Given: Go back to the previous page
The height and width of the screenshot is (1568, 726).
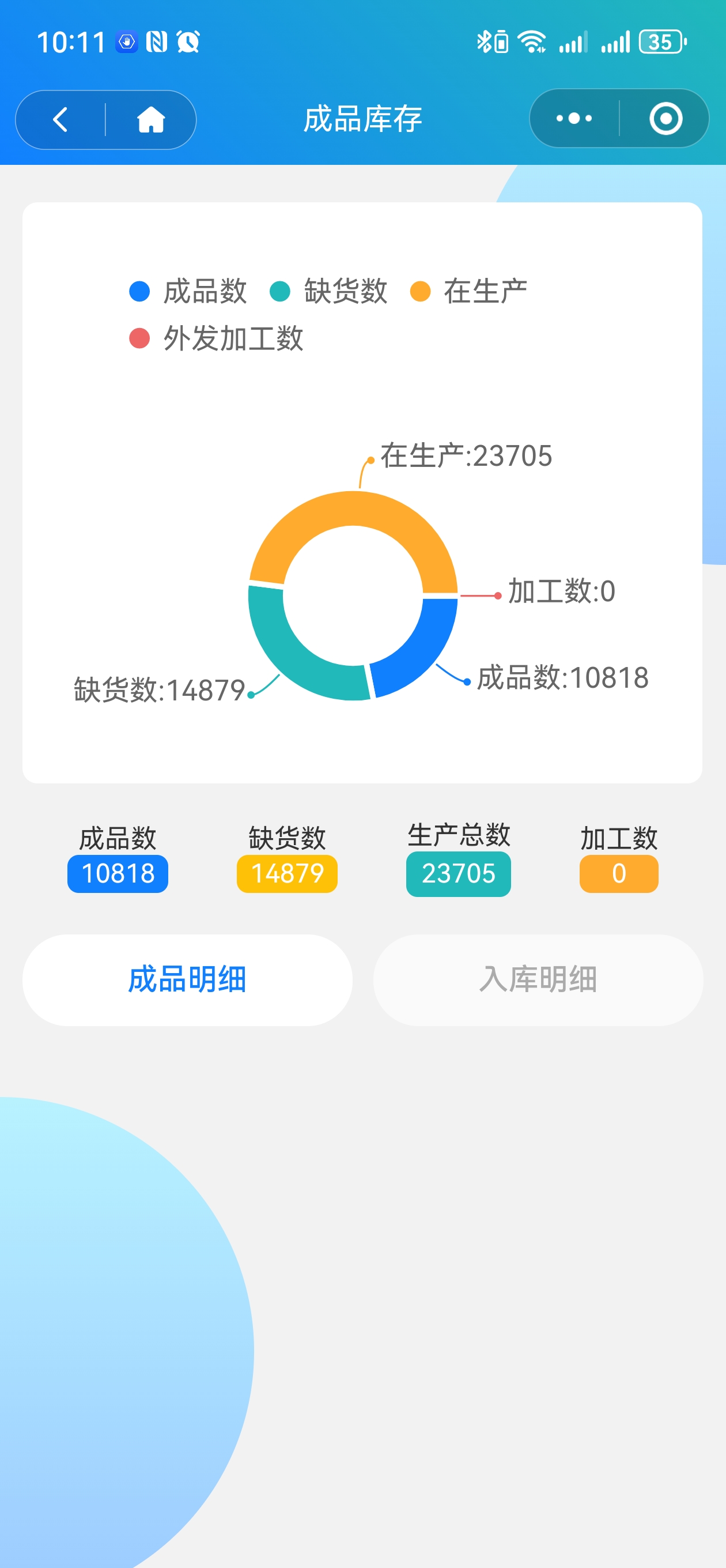Looking at the screenshot, I should [60, 119].
